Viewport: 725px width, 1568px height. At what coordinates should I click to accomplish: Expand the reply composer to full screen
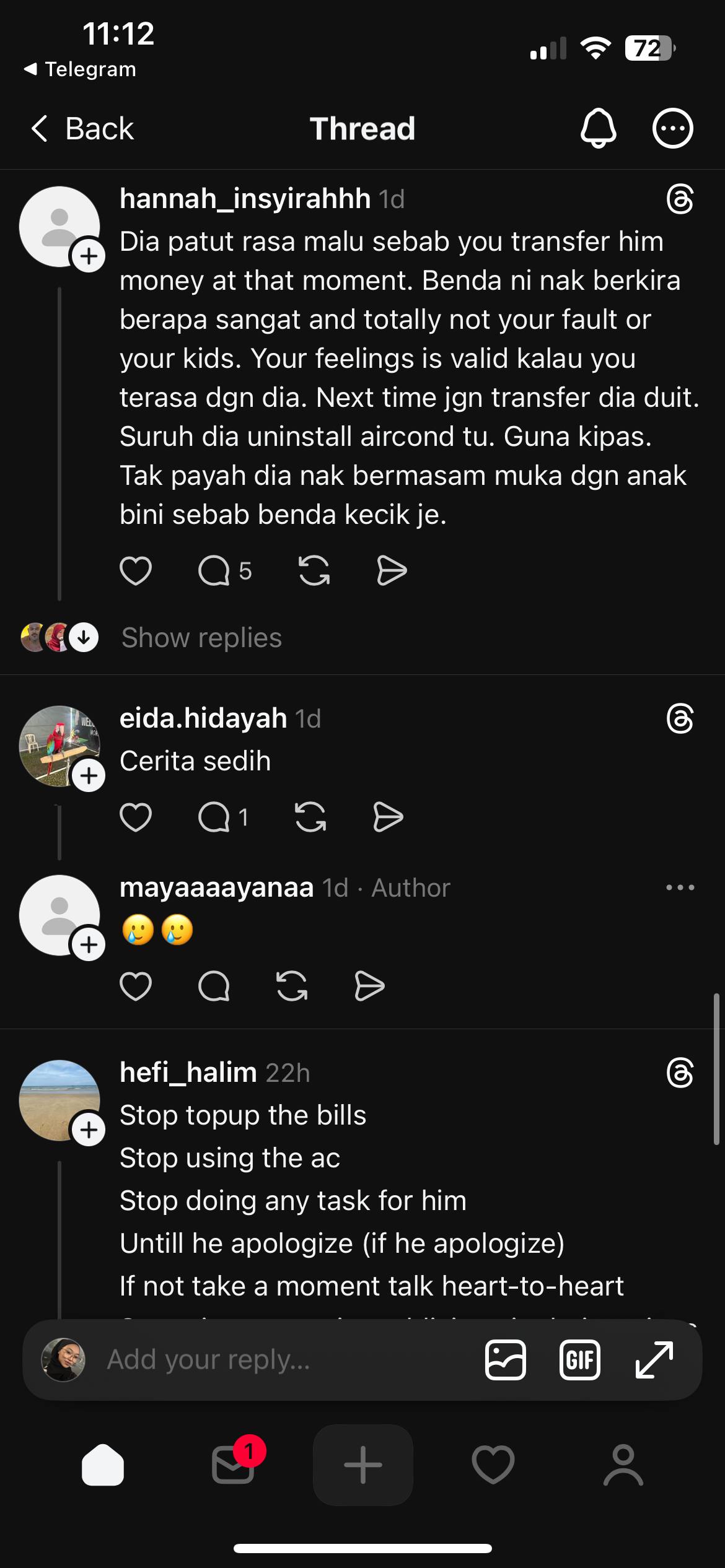click(x=654, y=1359)
